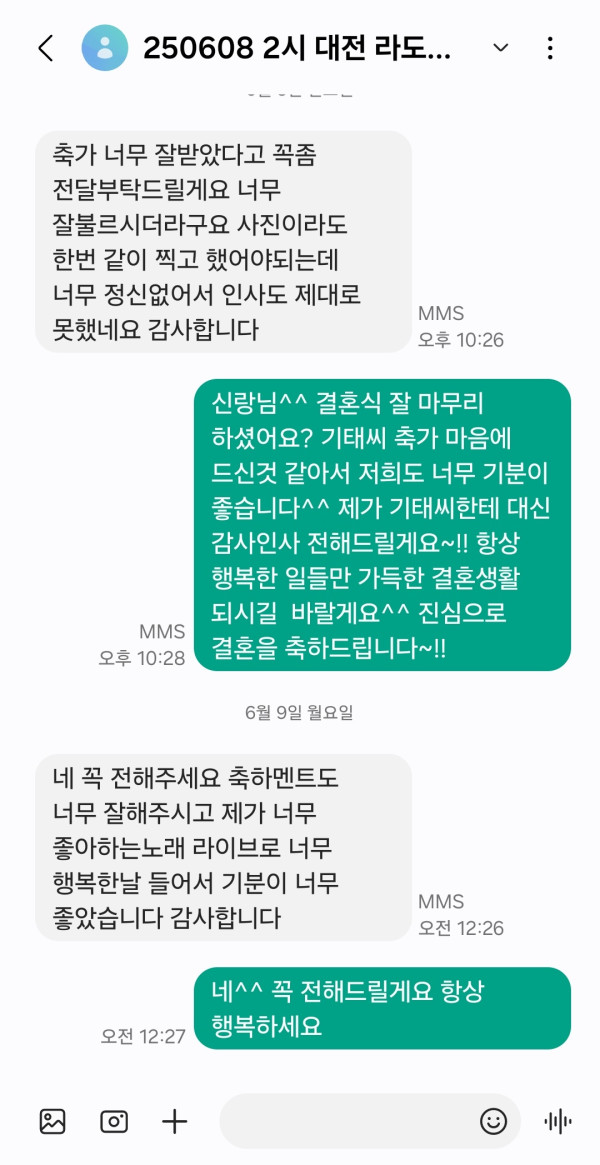
Task: Open the three-dot overflow menu
Action: 551,48
